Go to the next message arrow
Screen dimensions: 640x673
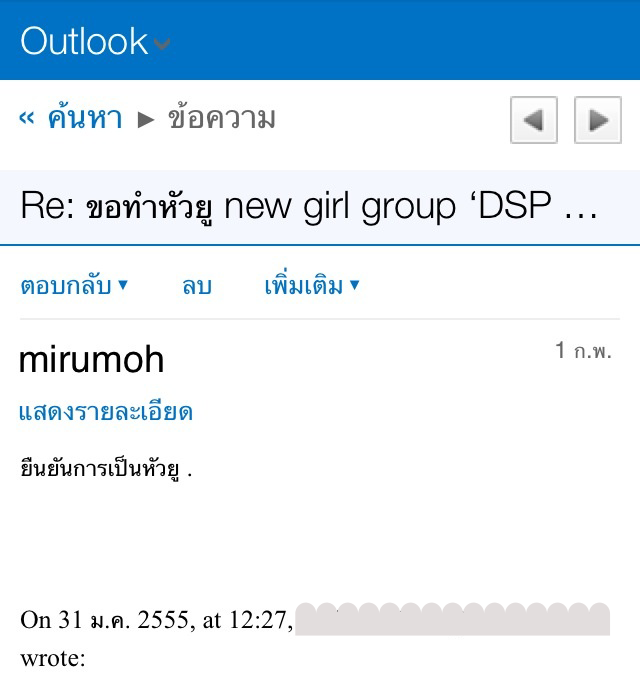pos(598,121)
